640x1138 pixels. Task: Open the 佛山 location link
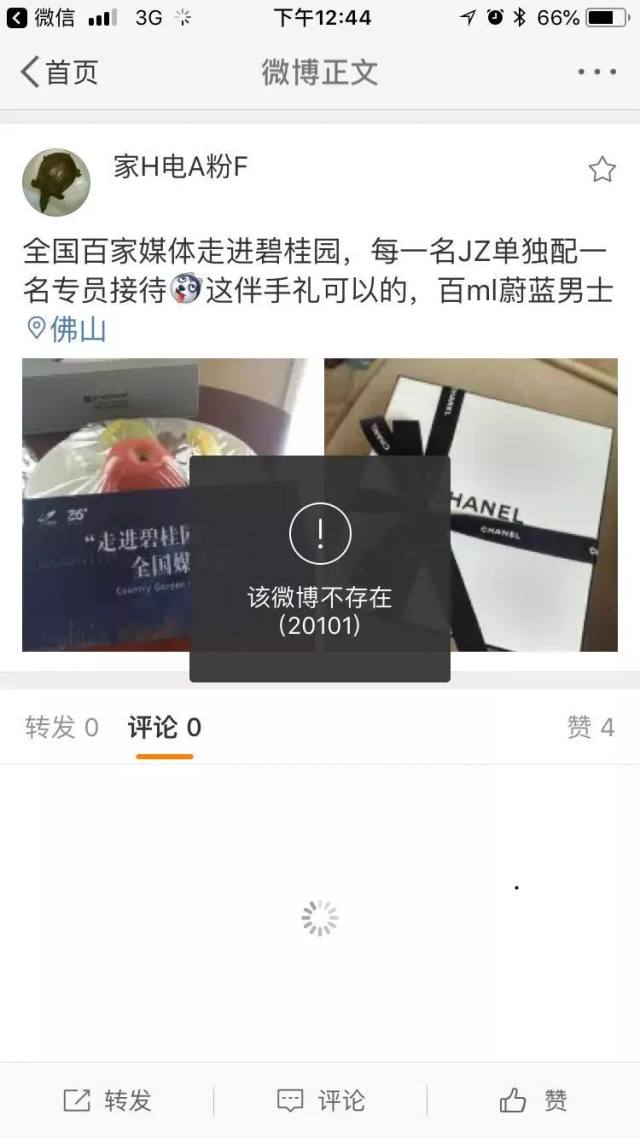point(67,329)
